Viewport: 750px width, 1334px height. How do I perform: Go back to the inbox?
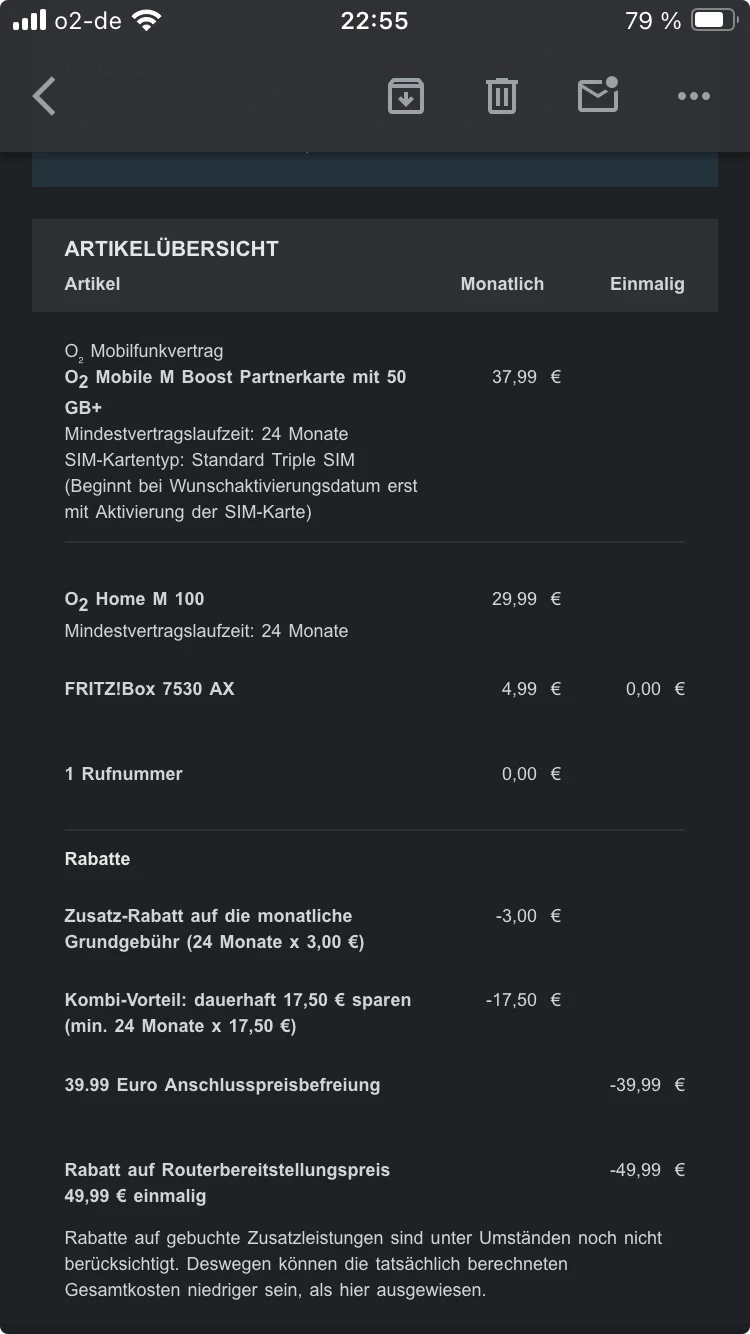click(44, 97)
